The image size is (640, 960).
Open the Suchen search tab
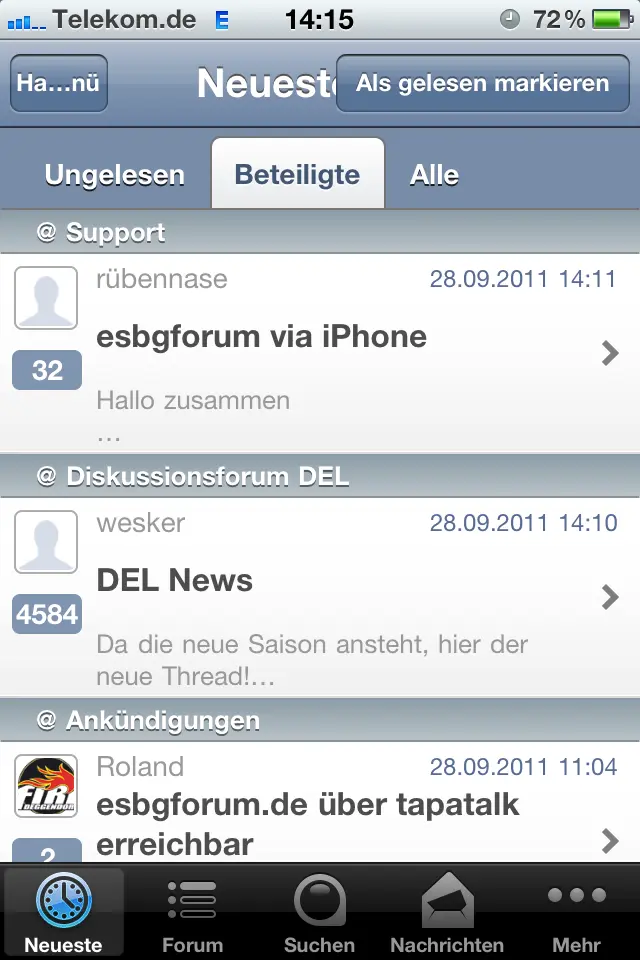[x=320, y=912]
